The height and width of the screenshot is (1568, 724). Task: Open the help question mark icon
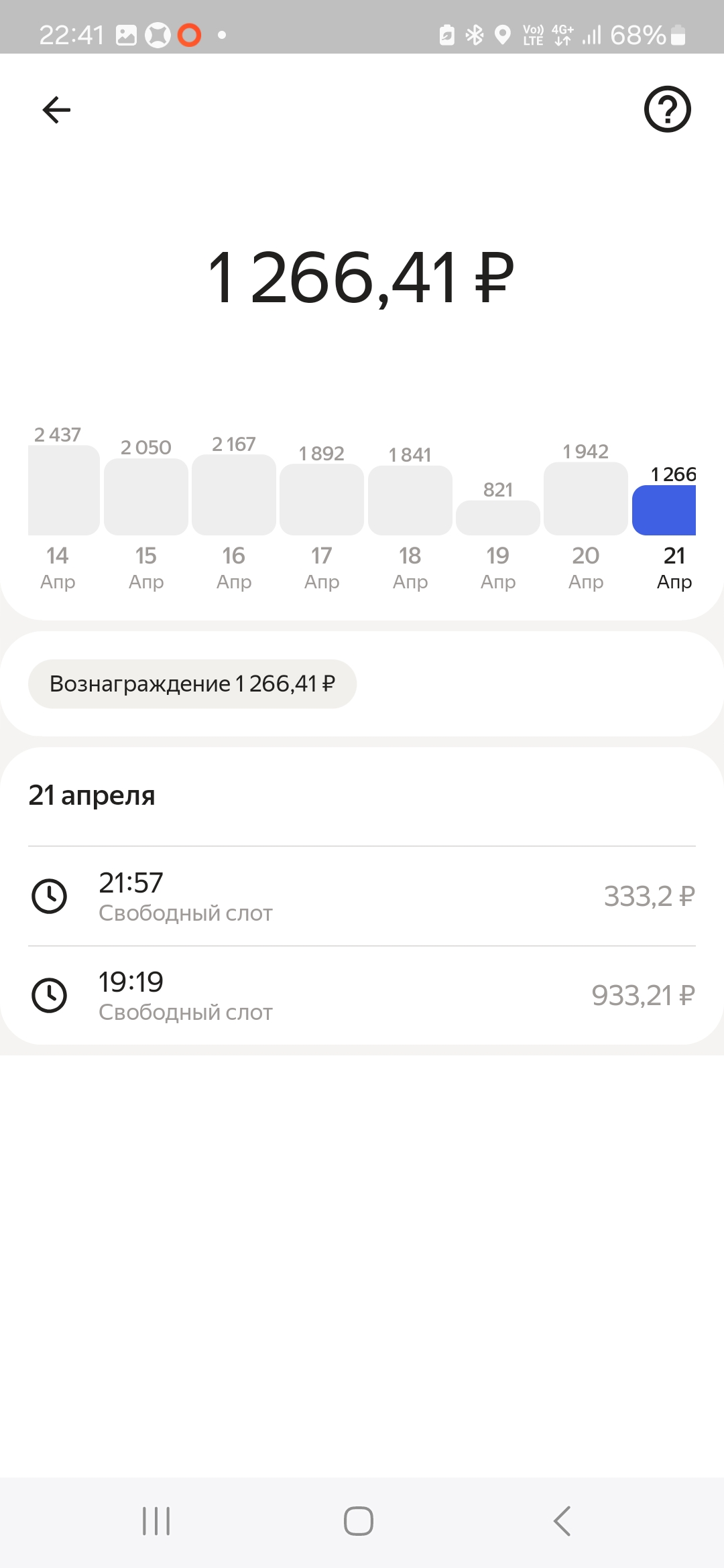667,109
